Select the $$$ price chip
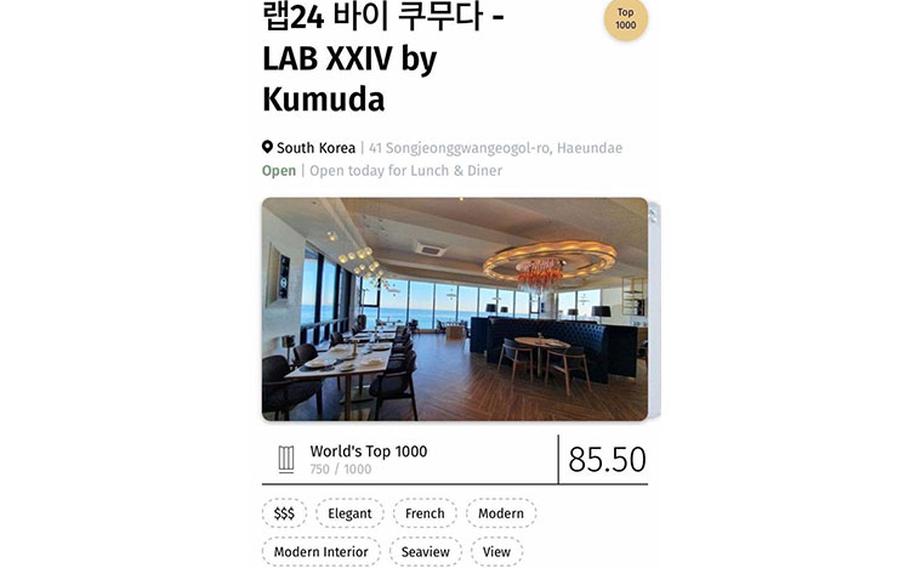Image resolution: width=910 pixels, height=568 pixels. pyautogui.click(x=284, y=513)
